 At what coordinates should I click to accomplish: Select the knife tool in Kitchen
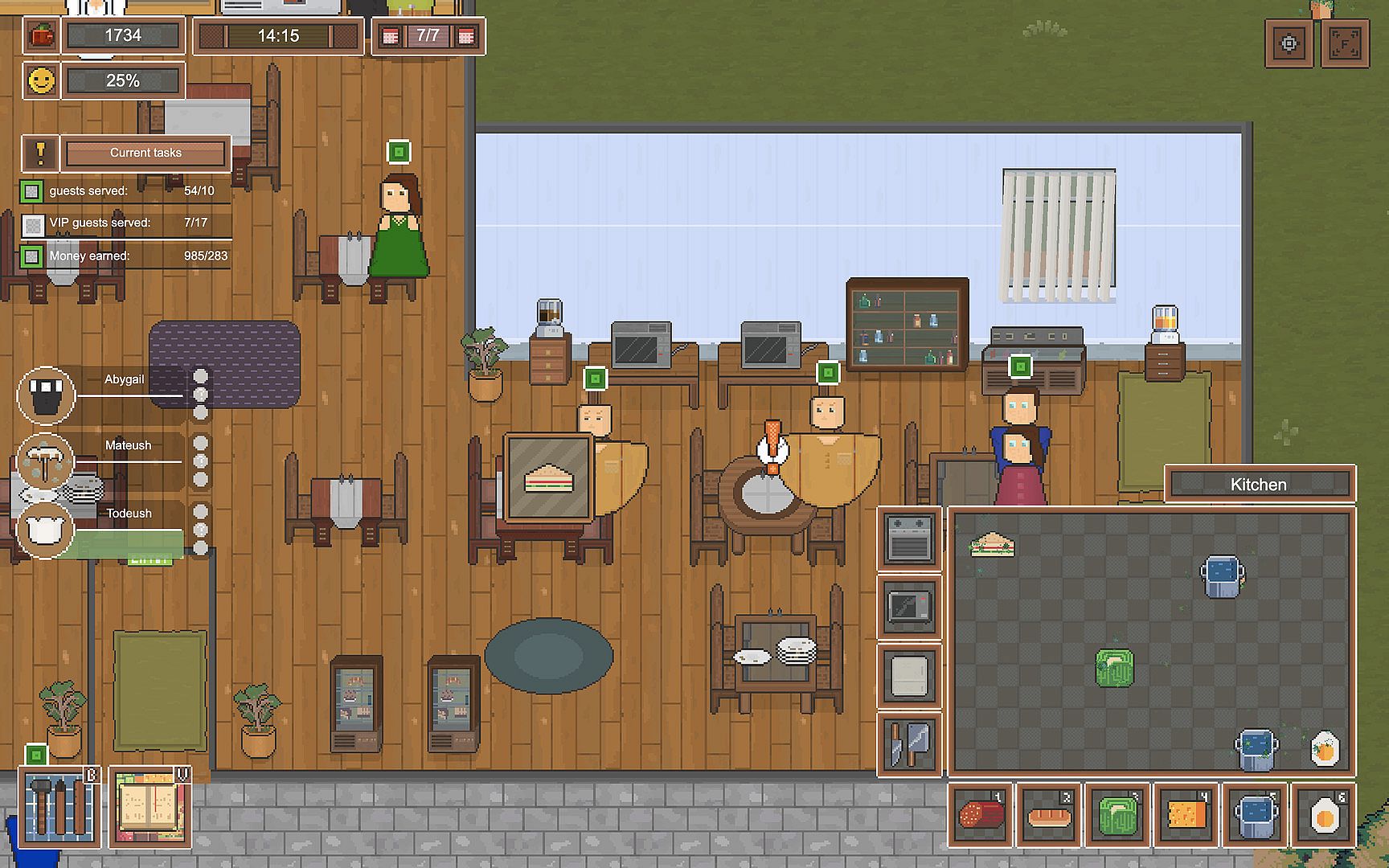[909, 744]
